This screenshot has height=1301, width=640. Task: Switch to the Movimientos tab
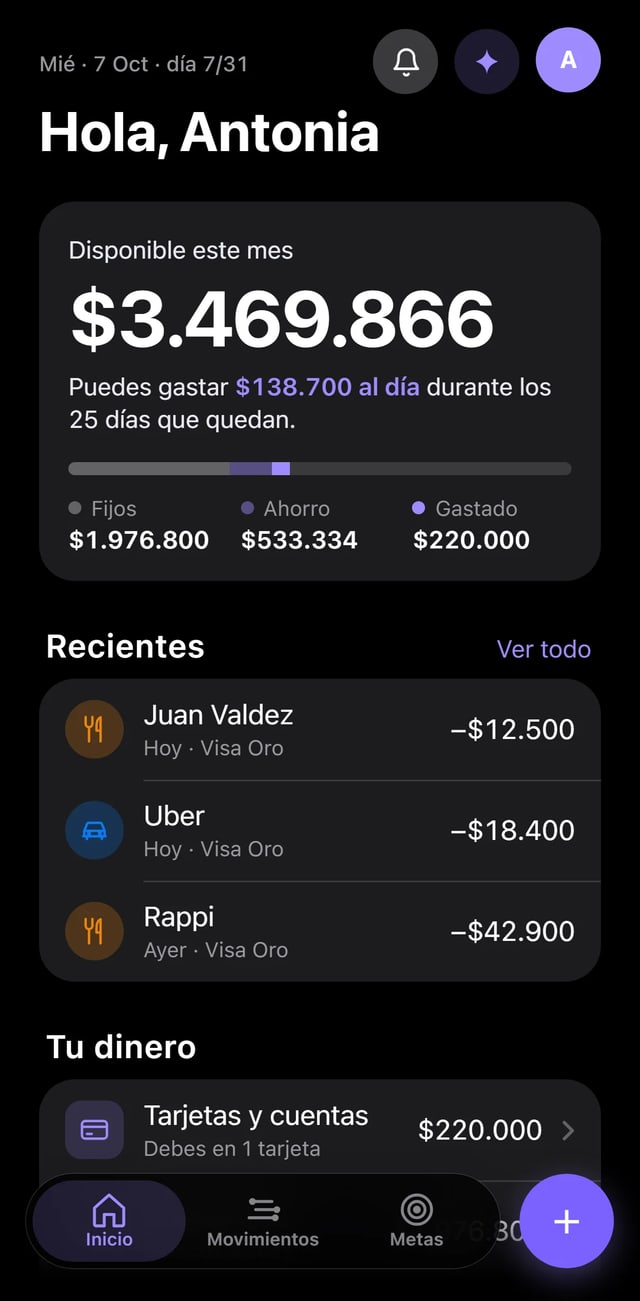pyautogui.click(x=263, y=1221)
